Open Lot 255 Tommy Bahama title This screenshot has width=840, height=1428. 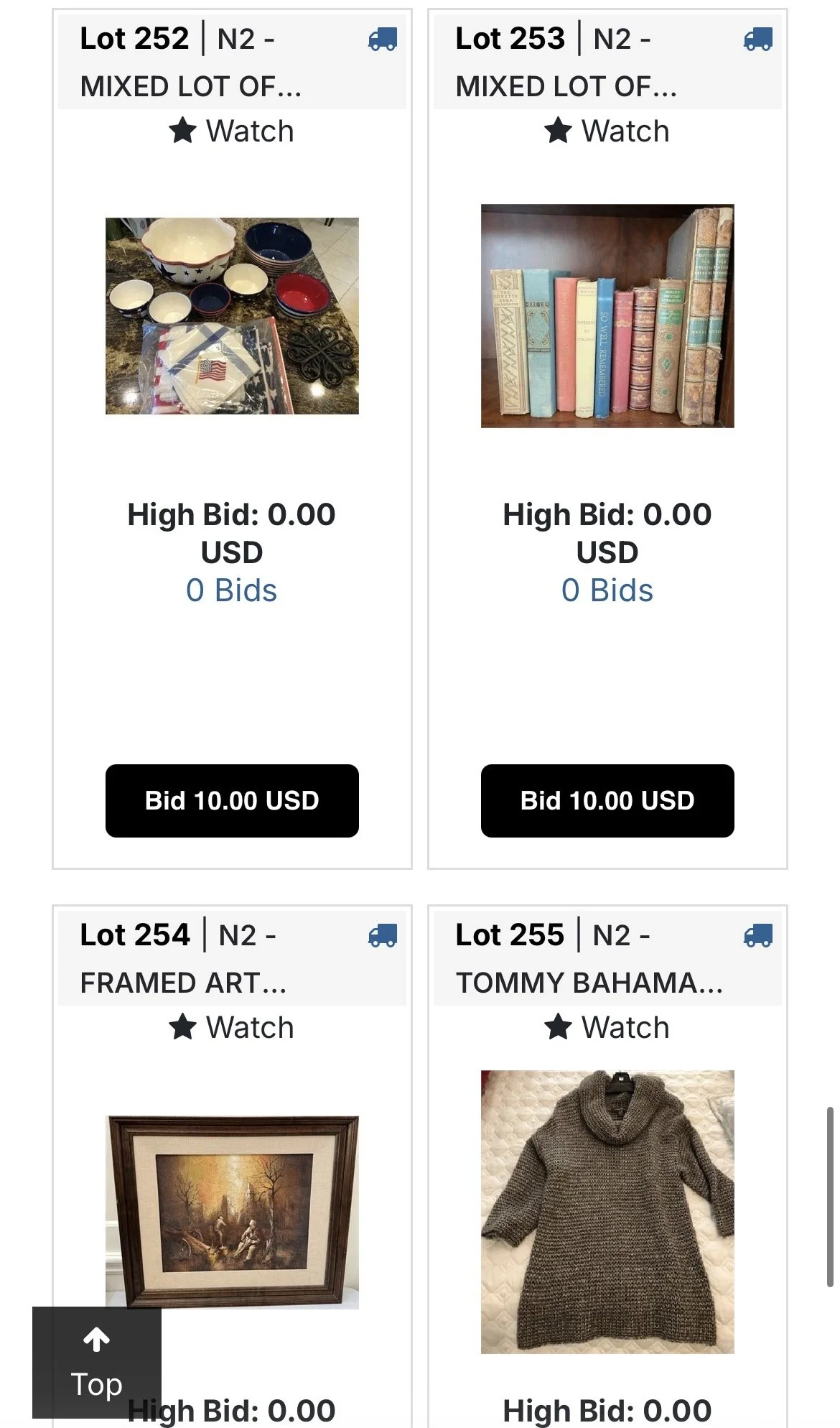589,958
